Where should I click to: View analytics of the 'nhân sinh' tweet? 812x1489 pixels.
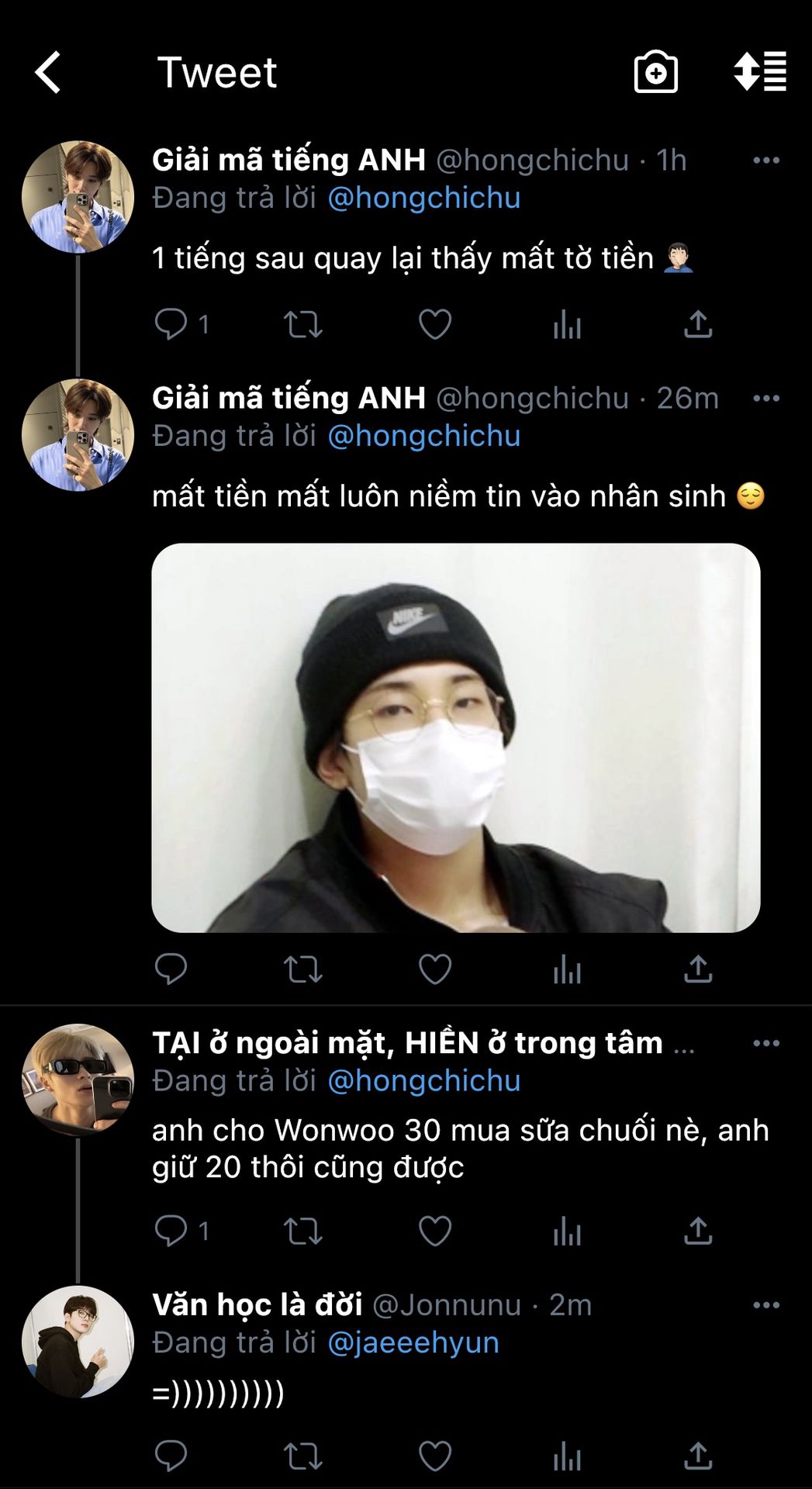click(x=566, y=969)
